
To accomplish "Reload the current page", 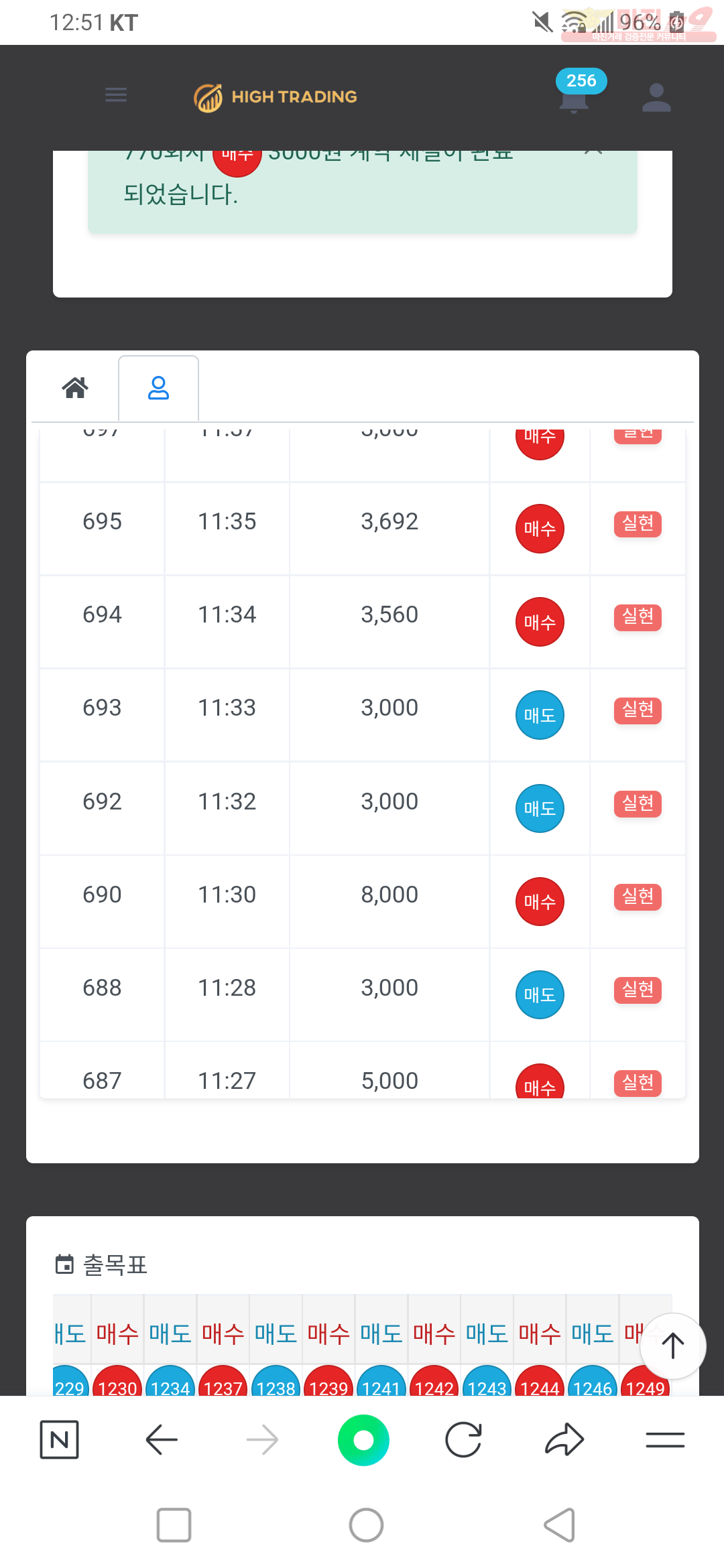I will pos(463,1439).
